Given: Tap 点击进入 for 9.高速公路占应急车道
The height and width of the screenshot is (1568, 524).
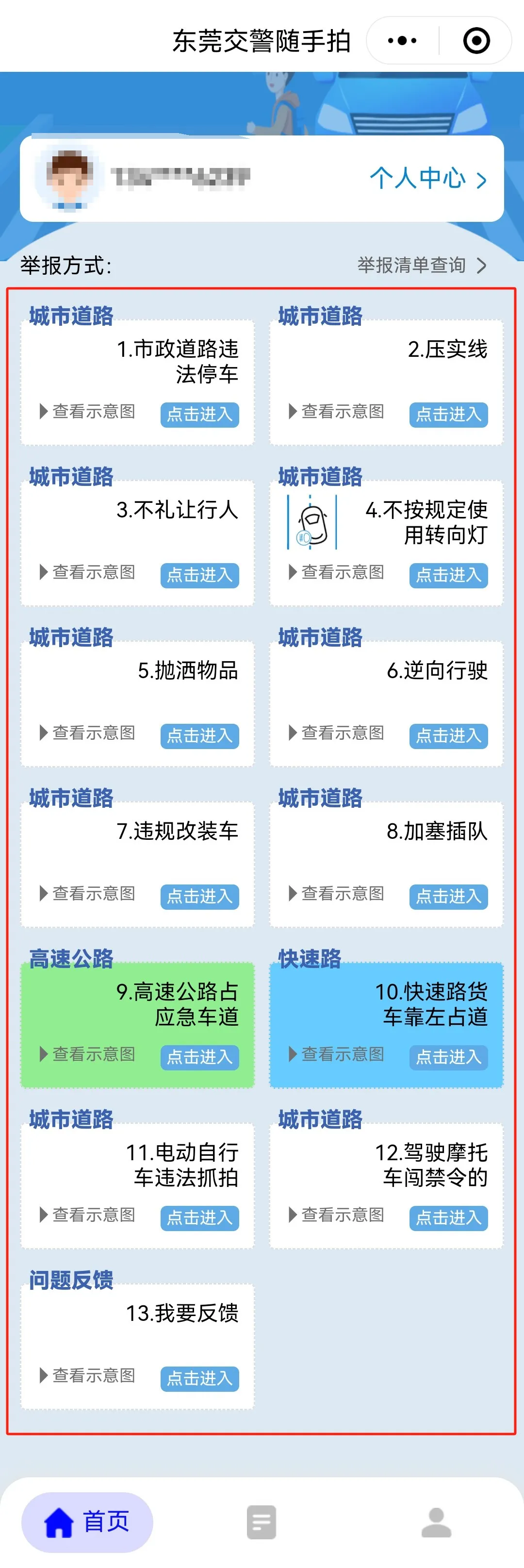Looking at the screenshot, I should 199,1057.
